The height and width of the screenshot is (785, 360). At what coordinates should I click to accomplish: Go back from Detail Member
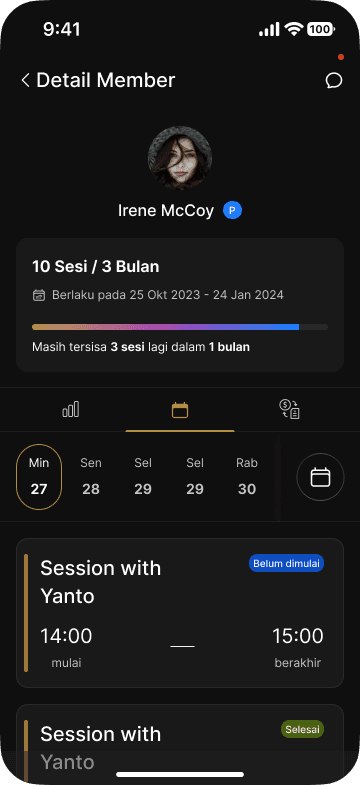click(26, 80)
